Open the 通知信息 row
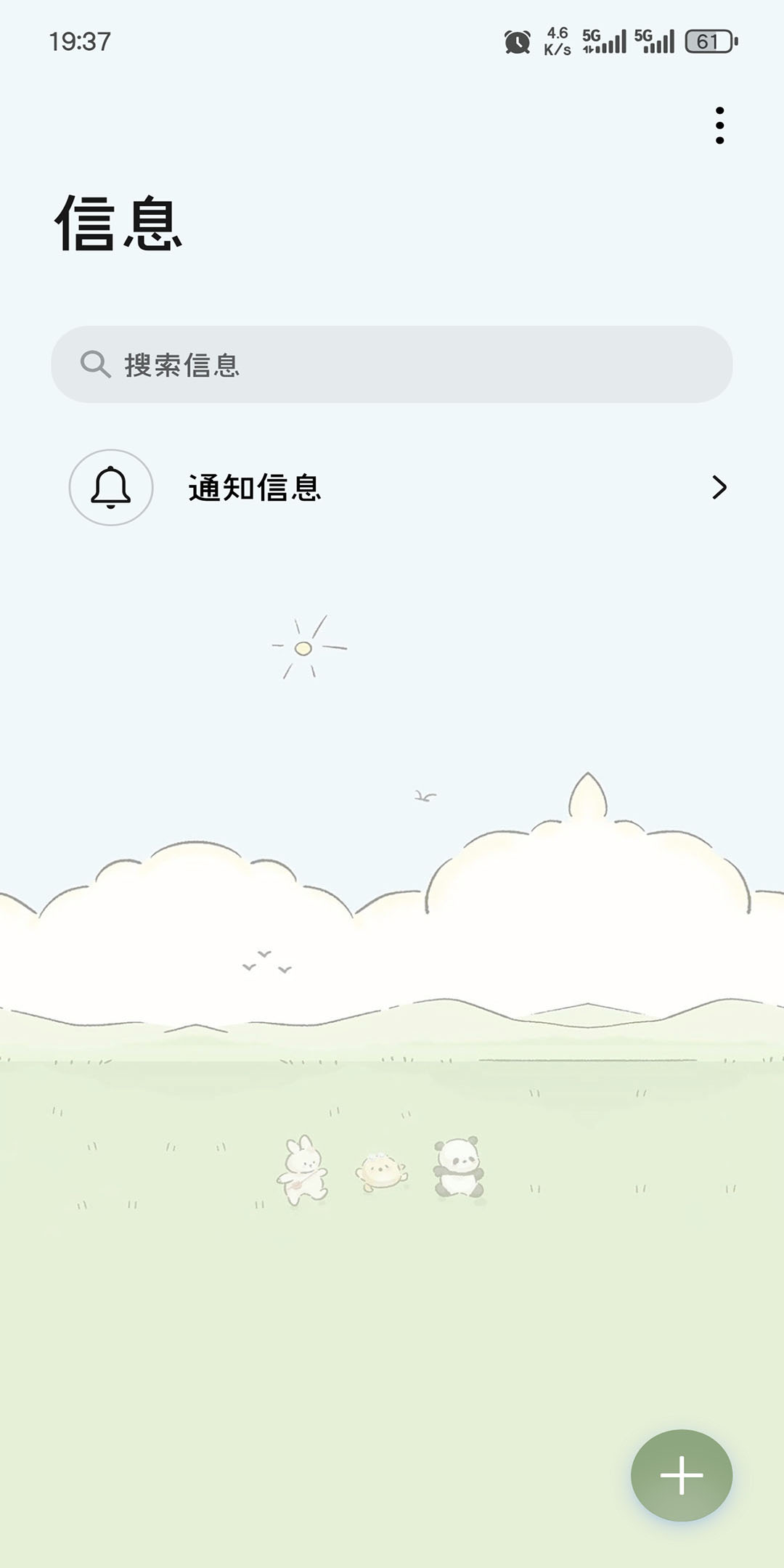784x1568 pixels. 392,487
